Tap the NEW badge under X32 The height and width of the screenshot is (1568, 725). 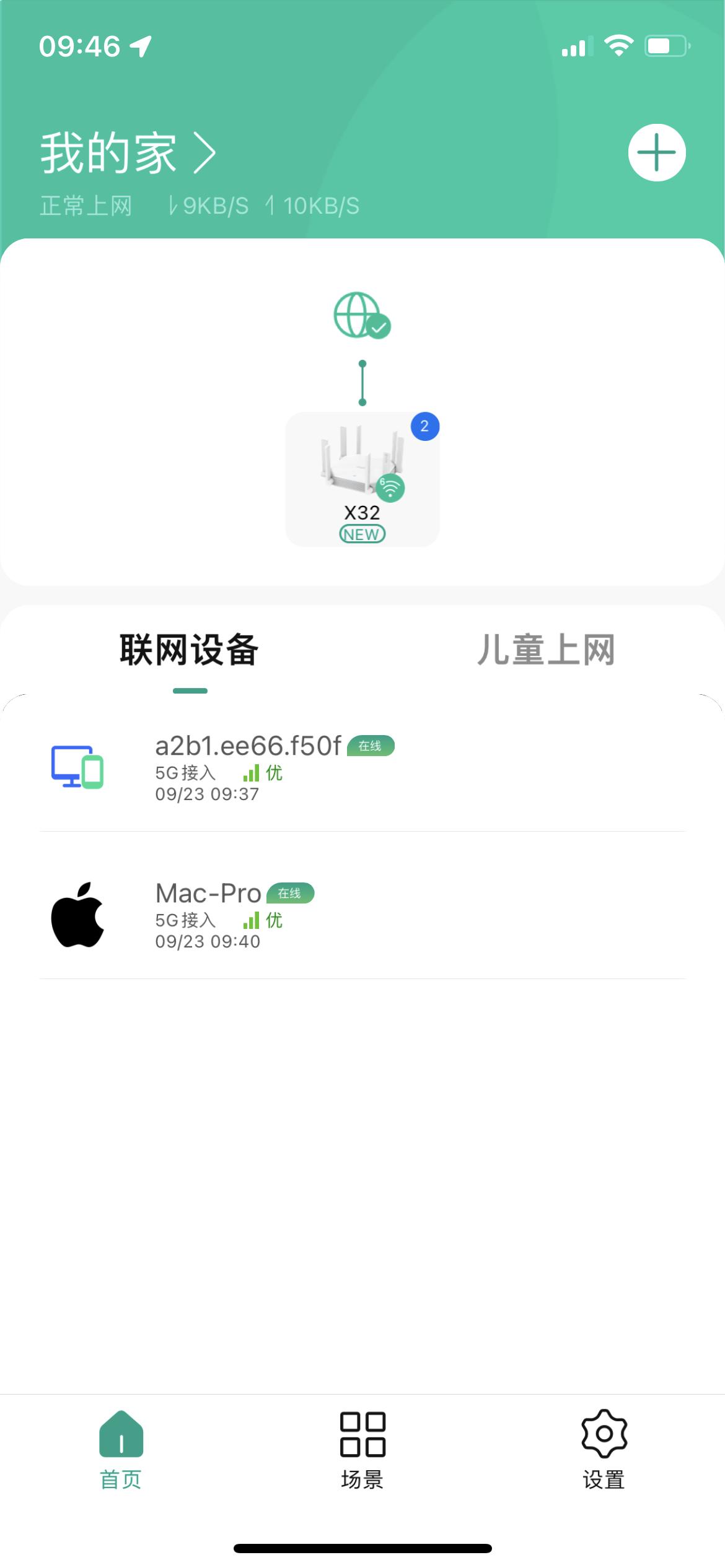(362, 533)
